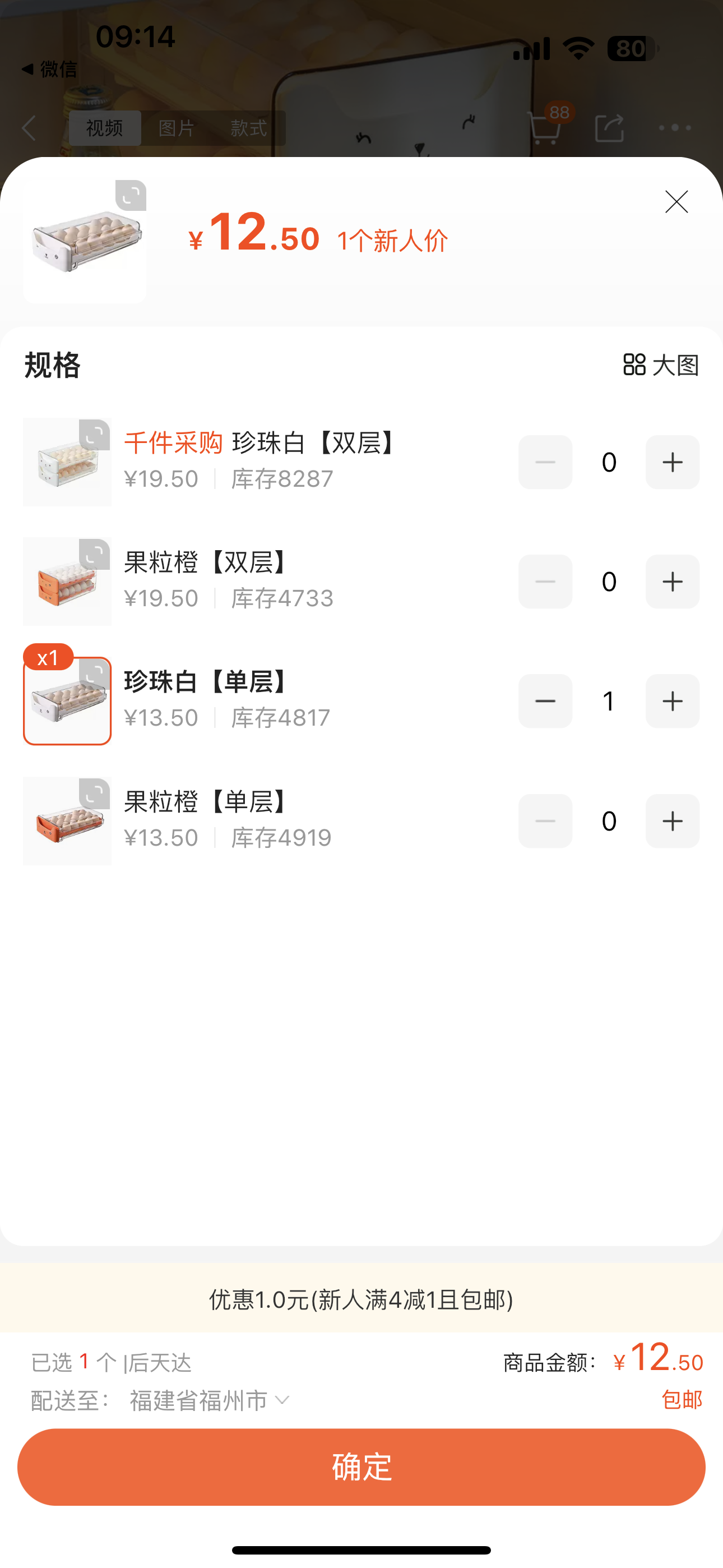Add one 果粒橙【单层】
Viewport: 723px width, 1568px height.
672,821
